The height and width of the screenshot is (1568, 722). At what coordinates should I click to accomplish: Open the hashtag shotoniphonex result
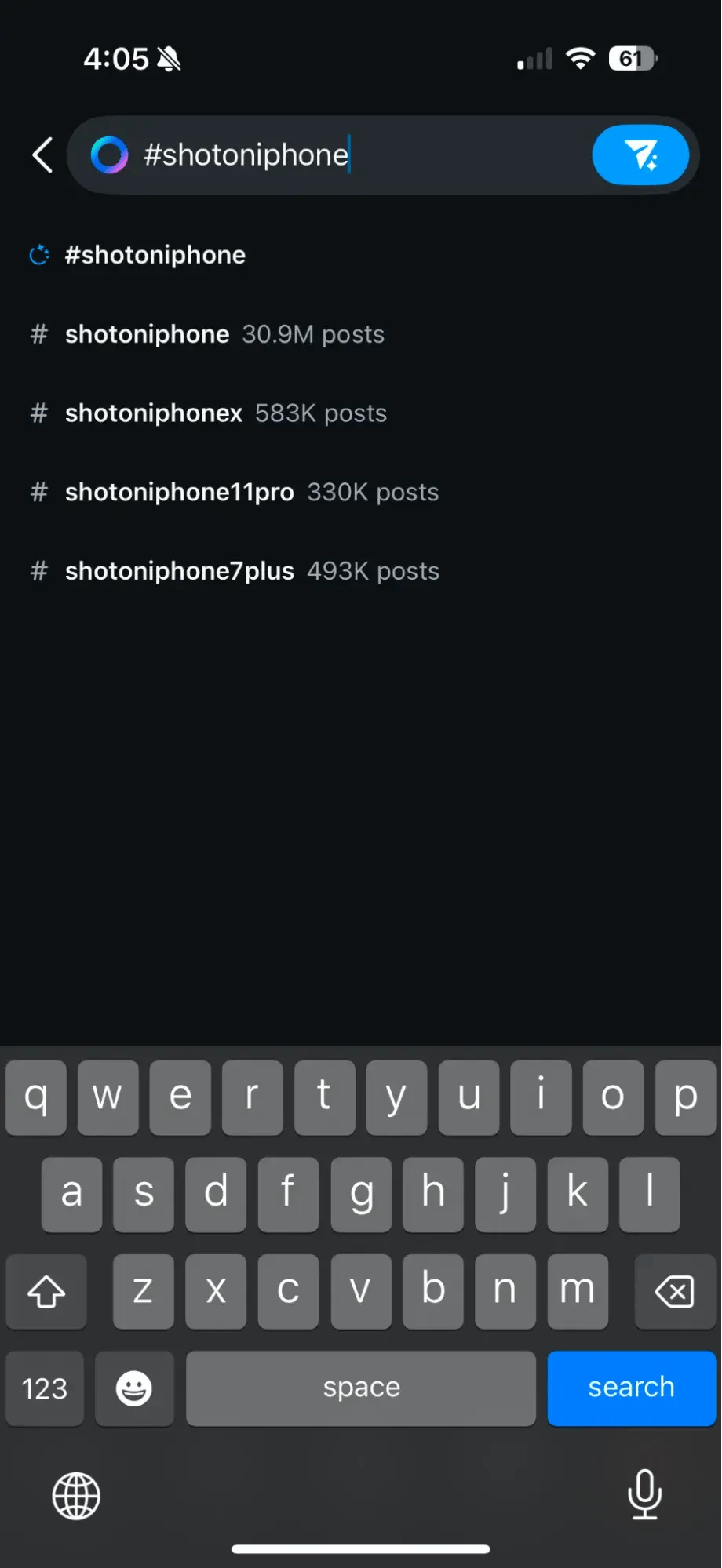pos(210,413)
